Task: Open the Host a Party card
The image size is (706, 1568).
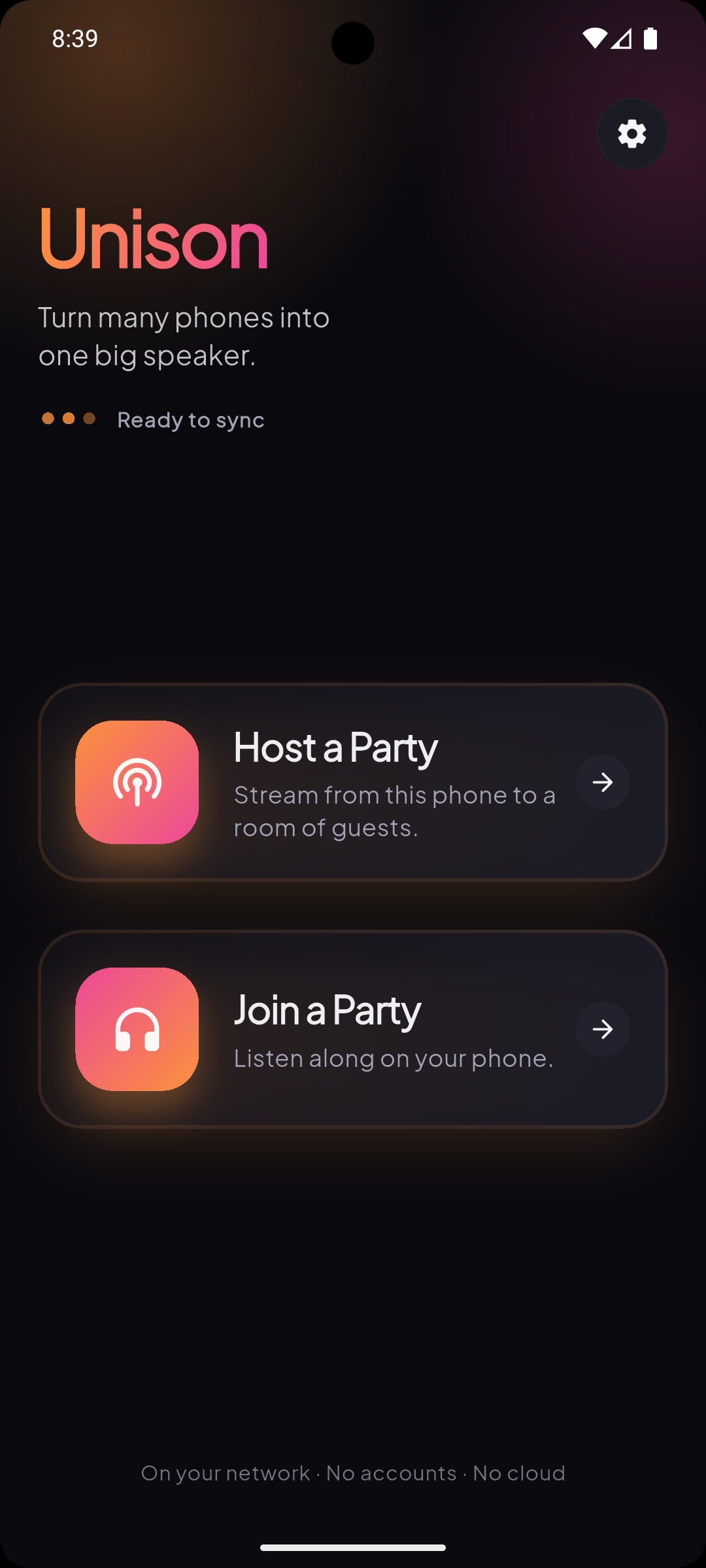Action: [353, 782]
